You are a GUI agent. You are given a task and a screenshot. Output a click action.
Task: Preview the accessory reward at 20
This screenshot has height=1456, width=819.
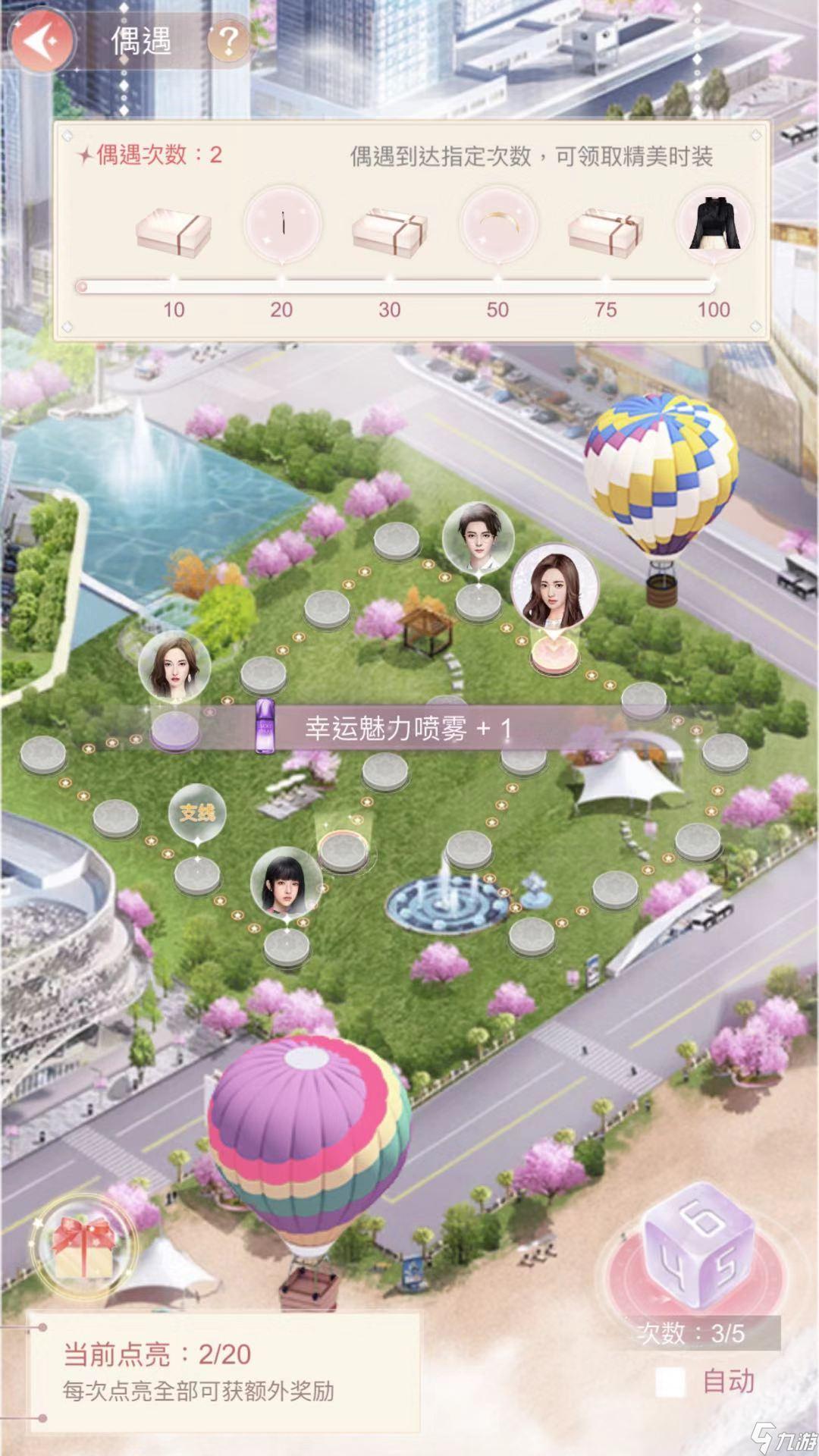click(282, 225)
